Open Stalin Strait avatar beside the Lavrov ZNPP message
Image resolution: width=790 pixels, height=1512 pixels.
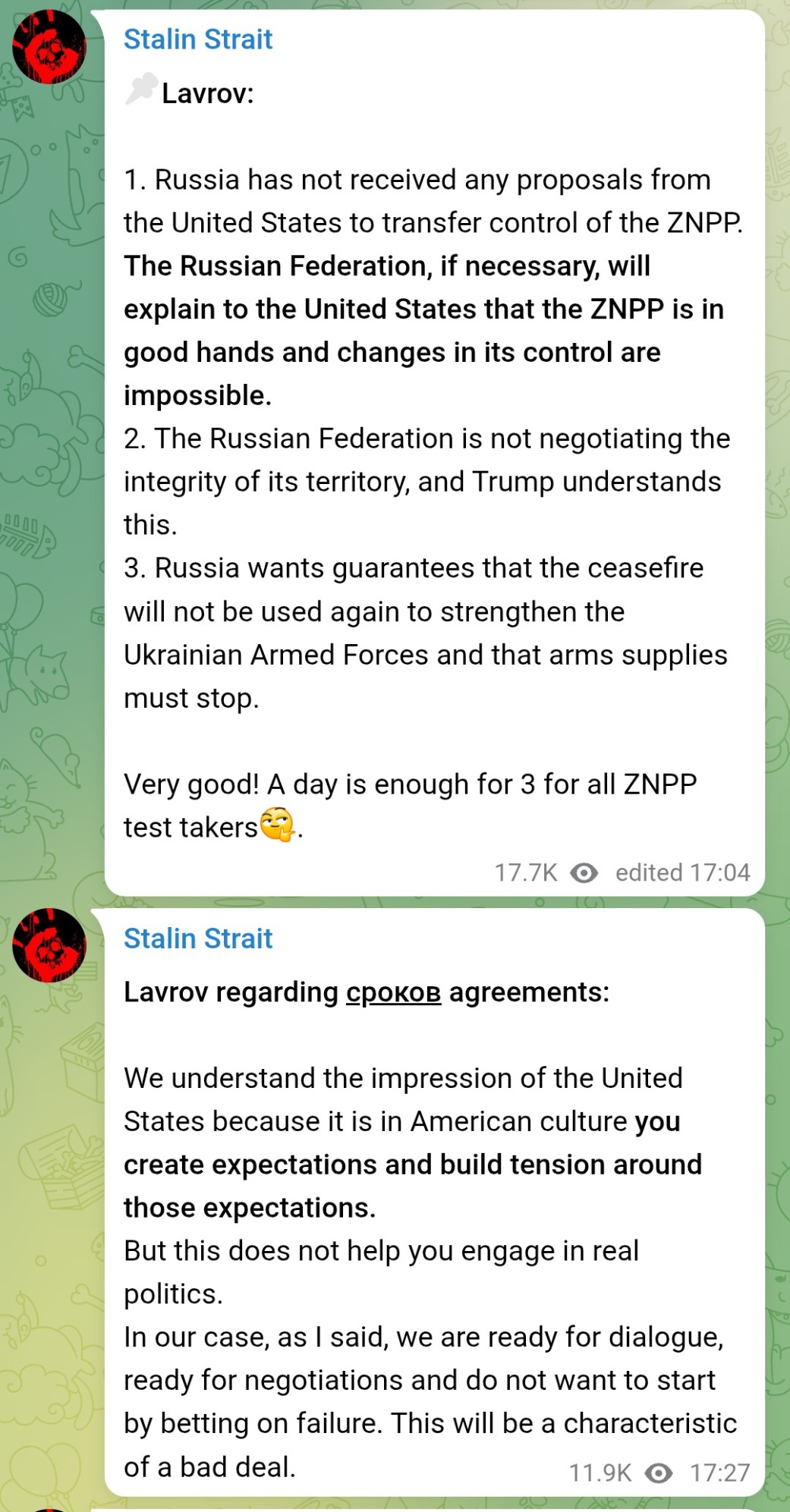click(49, 46)
